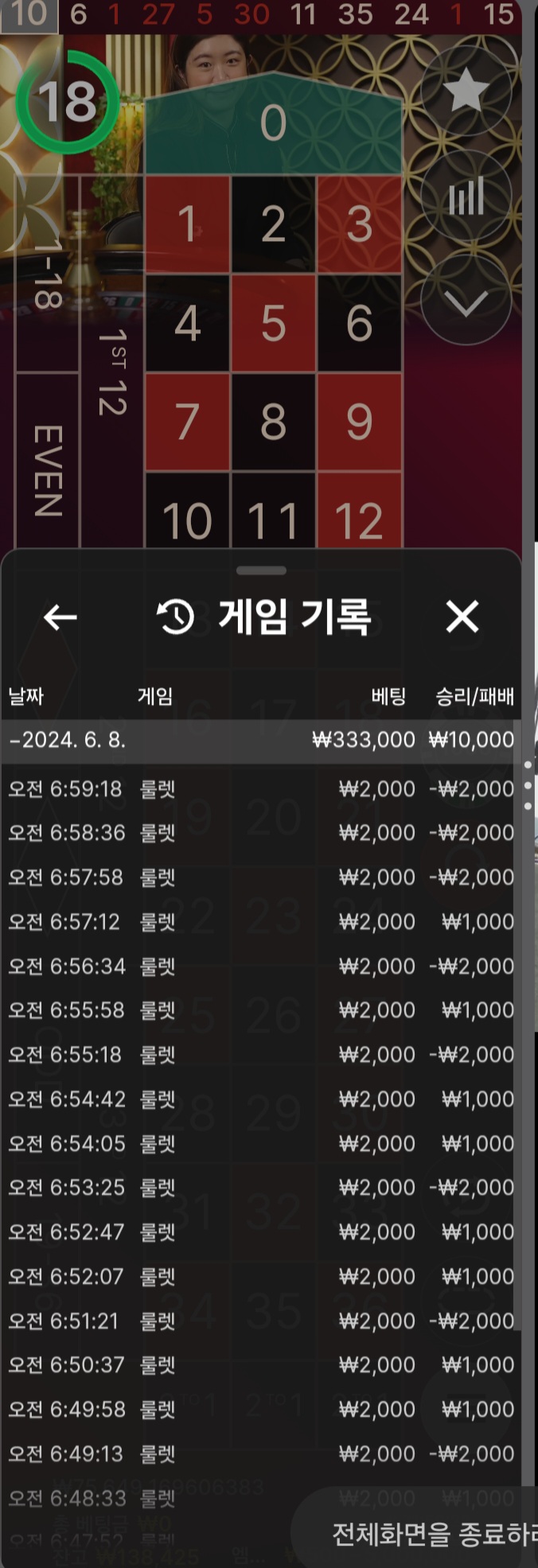Screen dimensions: 538x1568
Task: Close the game history panel
Action: point(462,617)
